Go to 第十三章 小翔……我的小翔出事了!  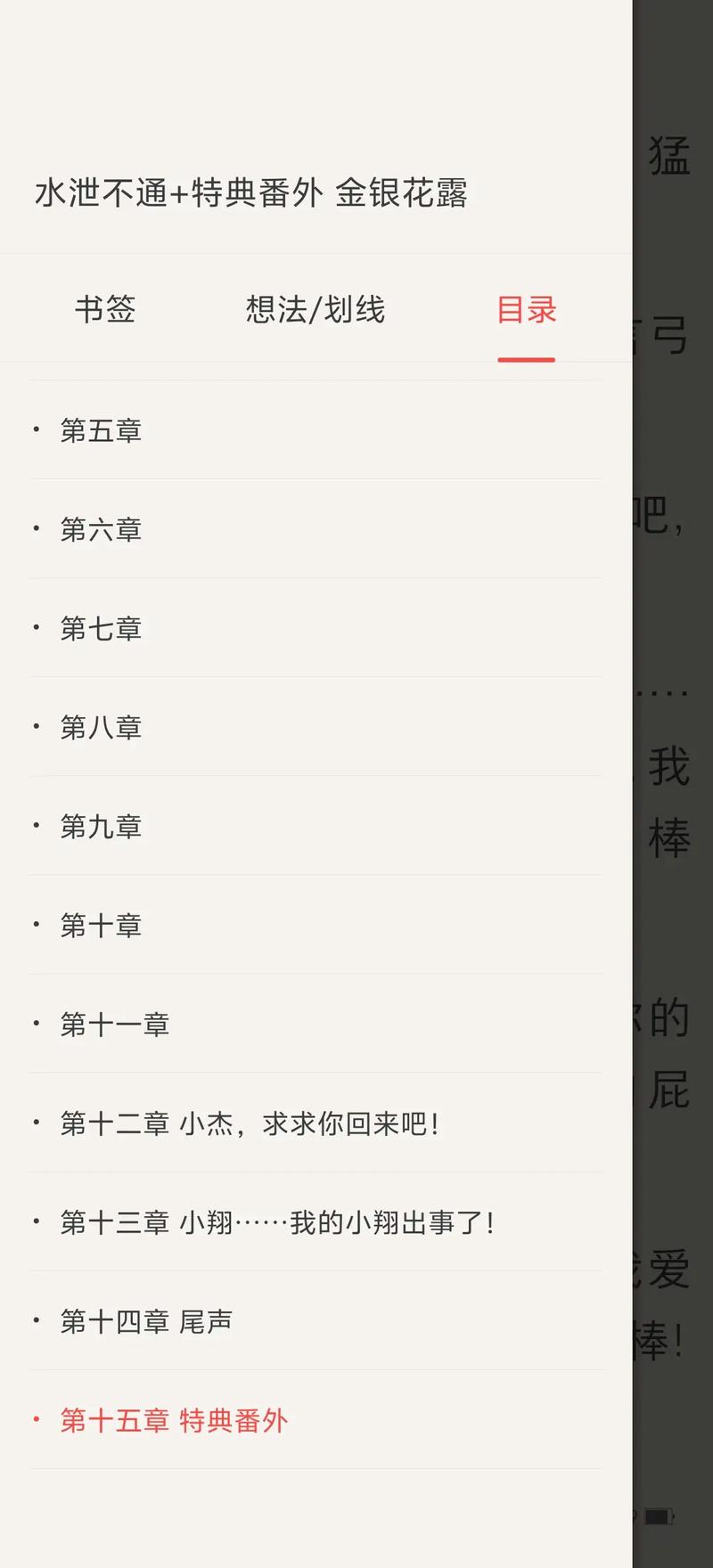click(316, 1221)
